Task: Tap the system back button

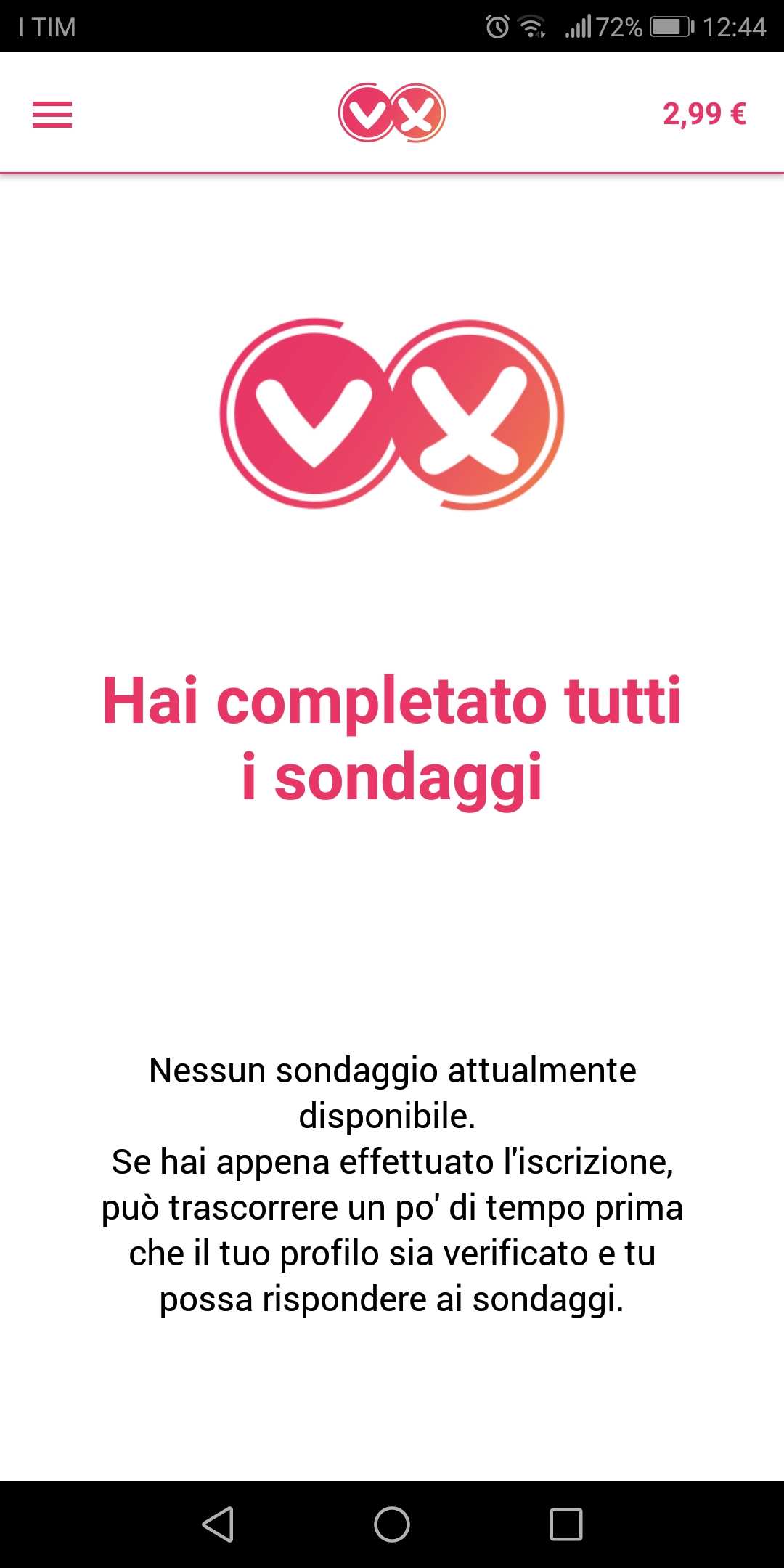Action: tap(218, 1524)
